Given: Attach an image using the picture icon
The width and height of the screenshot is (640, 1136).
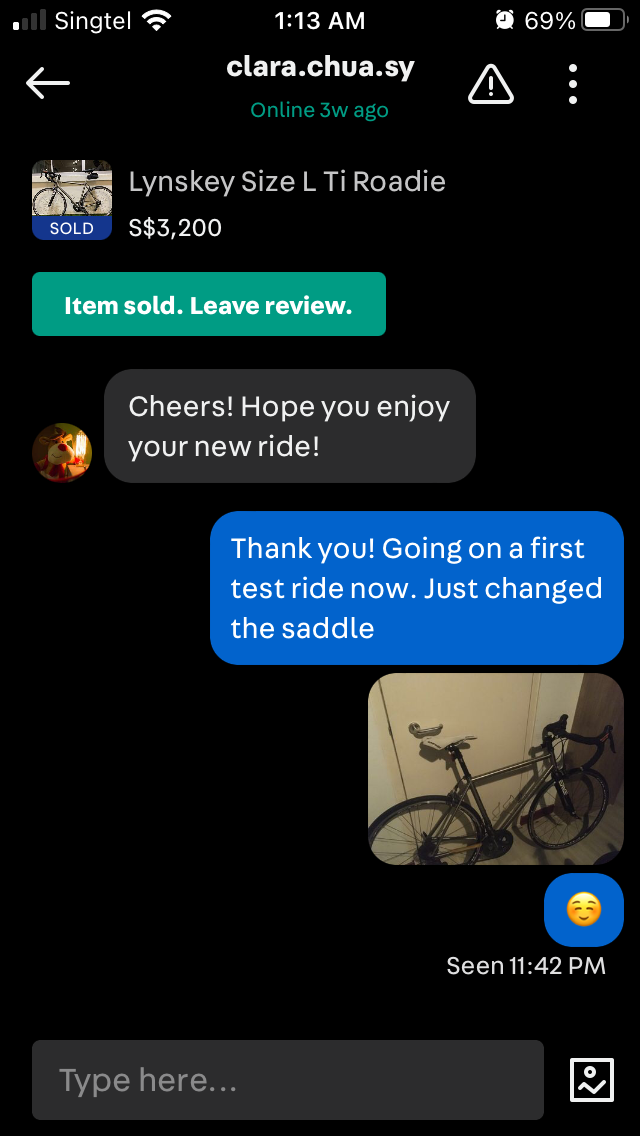Looking at the screenshot, I should 591,1080.
